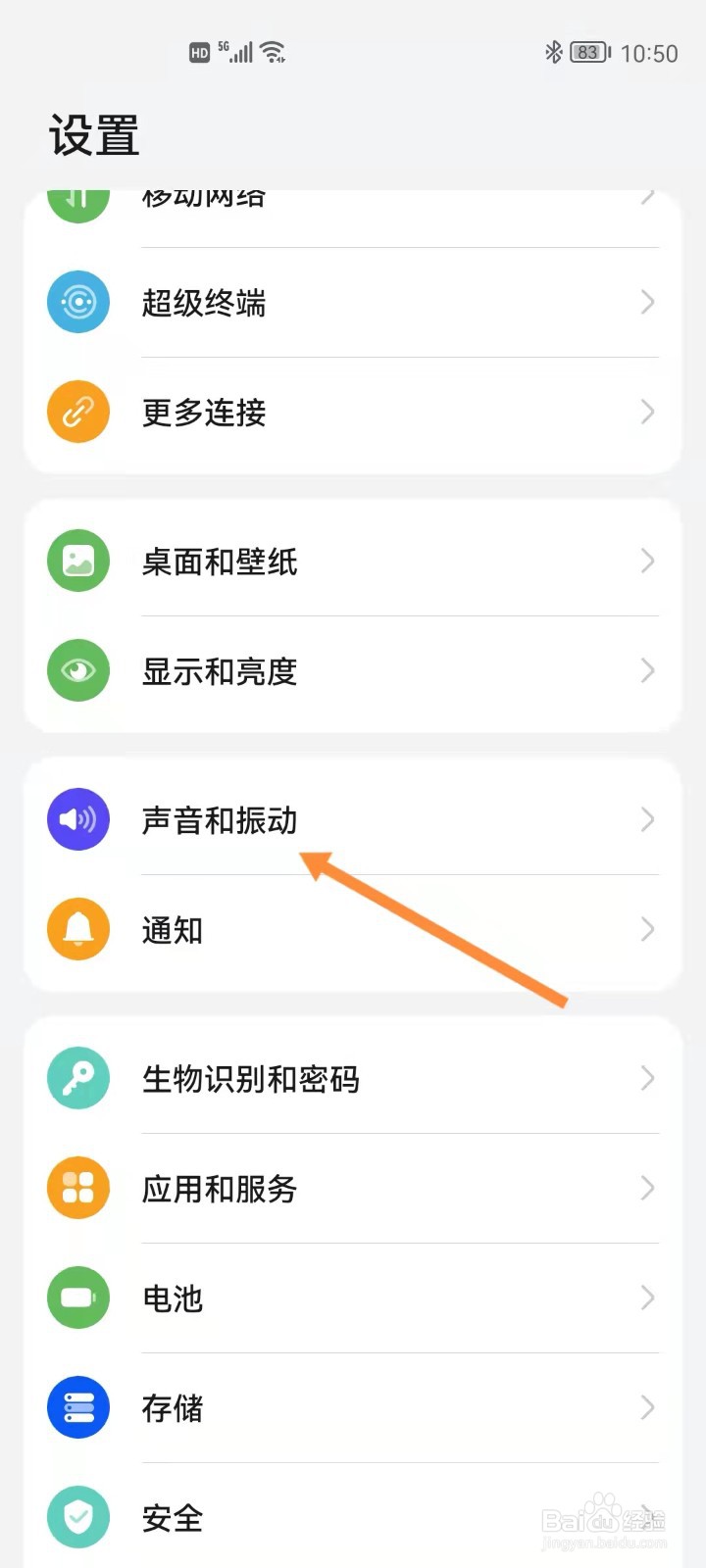This screenshot has width=706, height=1568.
Task: Tap the purple speaker icon for 声音和振动
Action: click(x=77, y=819)
